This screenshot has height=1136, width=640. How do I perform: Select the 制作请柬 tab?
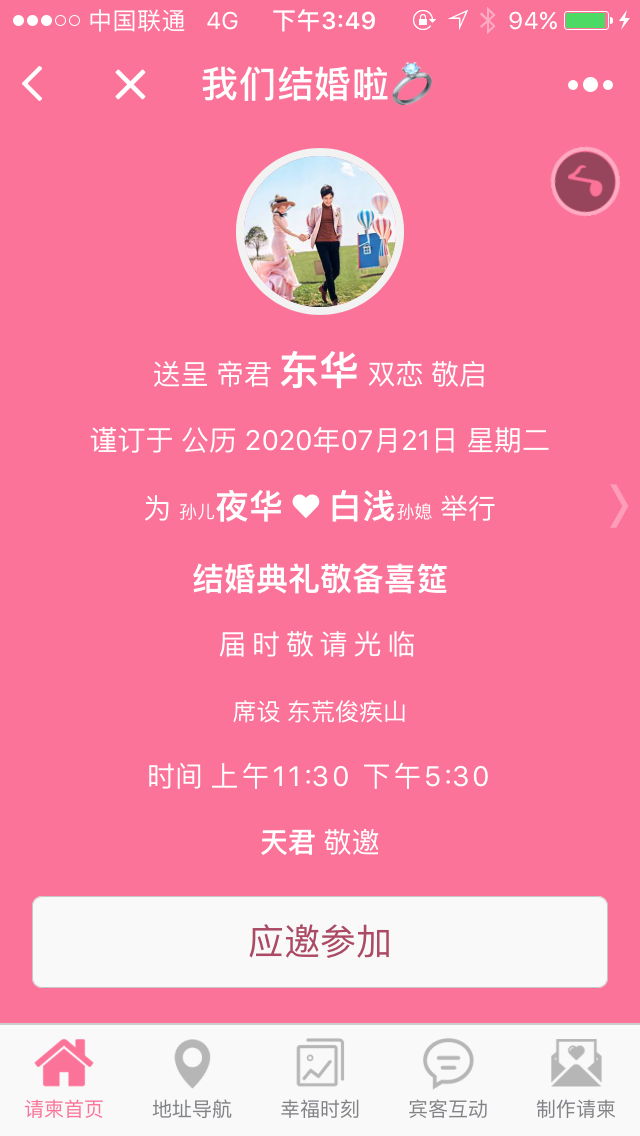tap(575, 1079)
